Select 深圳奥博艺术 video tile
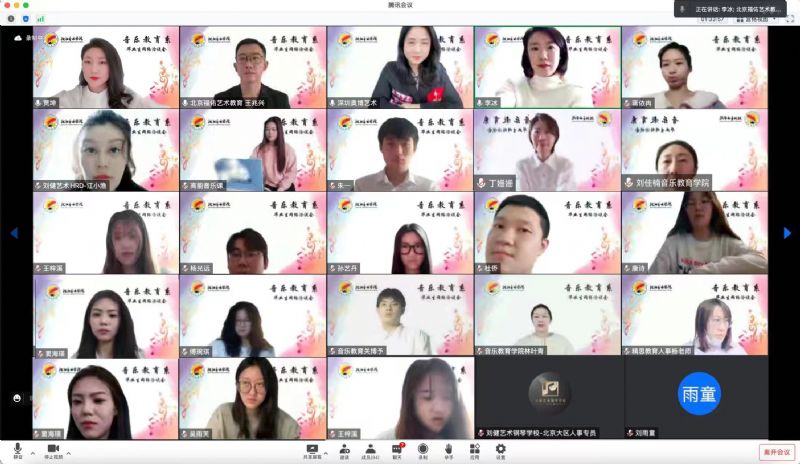800x464 pixels. 399,67
